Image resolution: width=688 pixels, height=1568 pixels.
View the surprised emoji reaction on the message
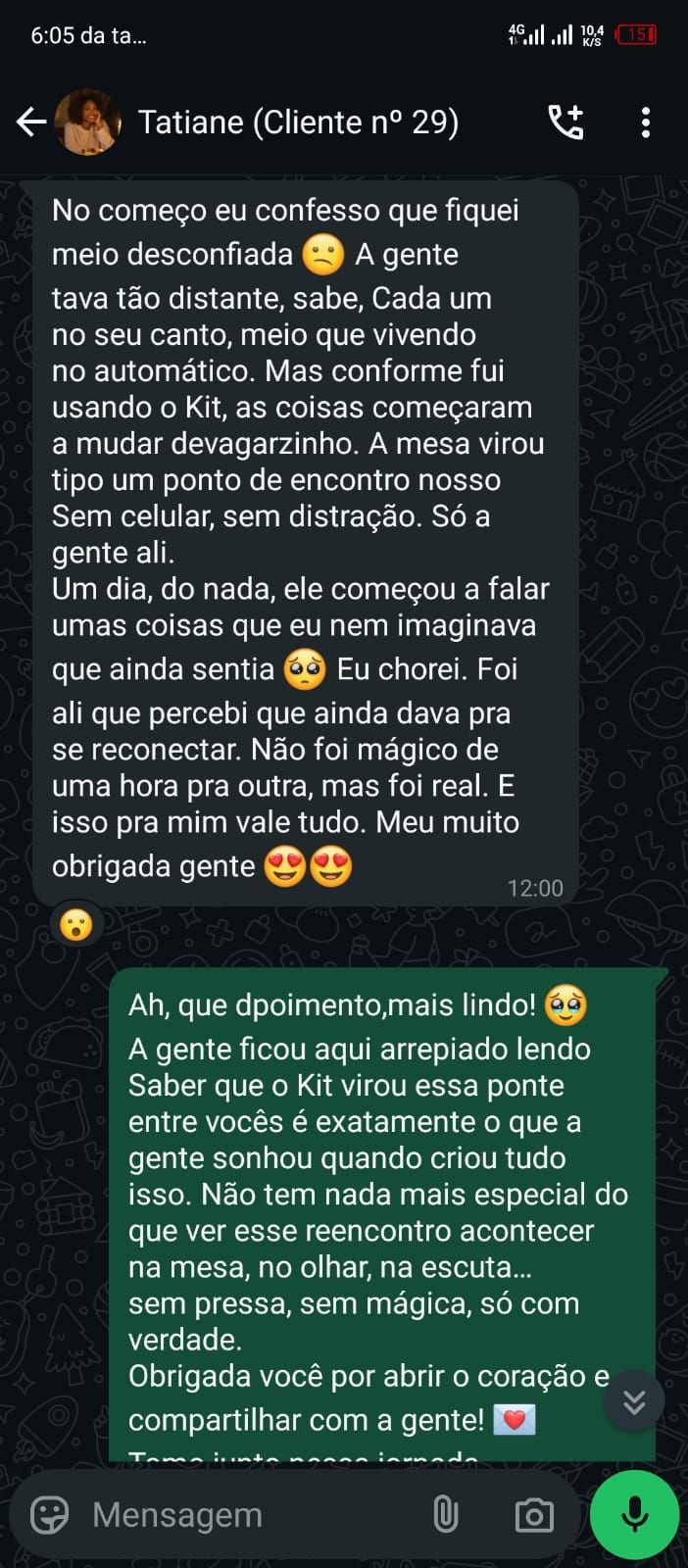click(x=76, y=924)
